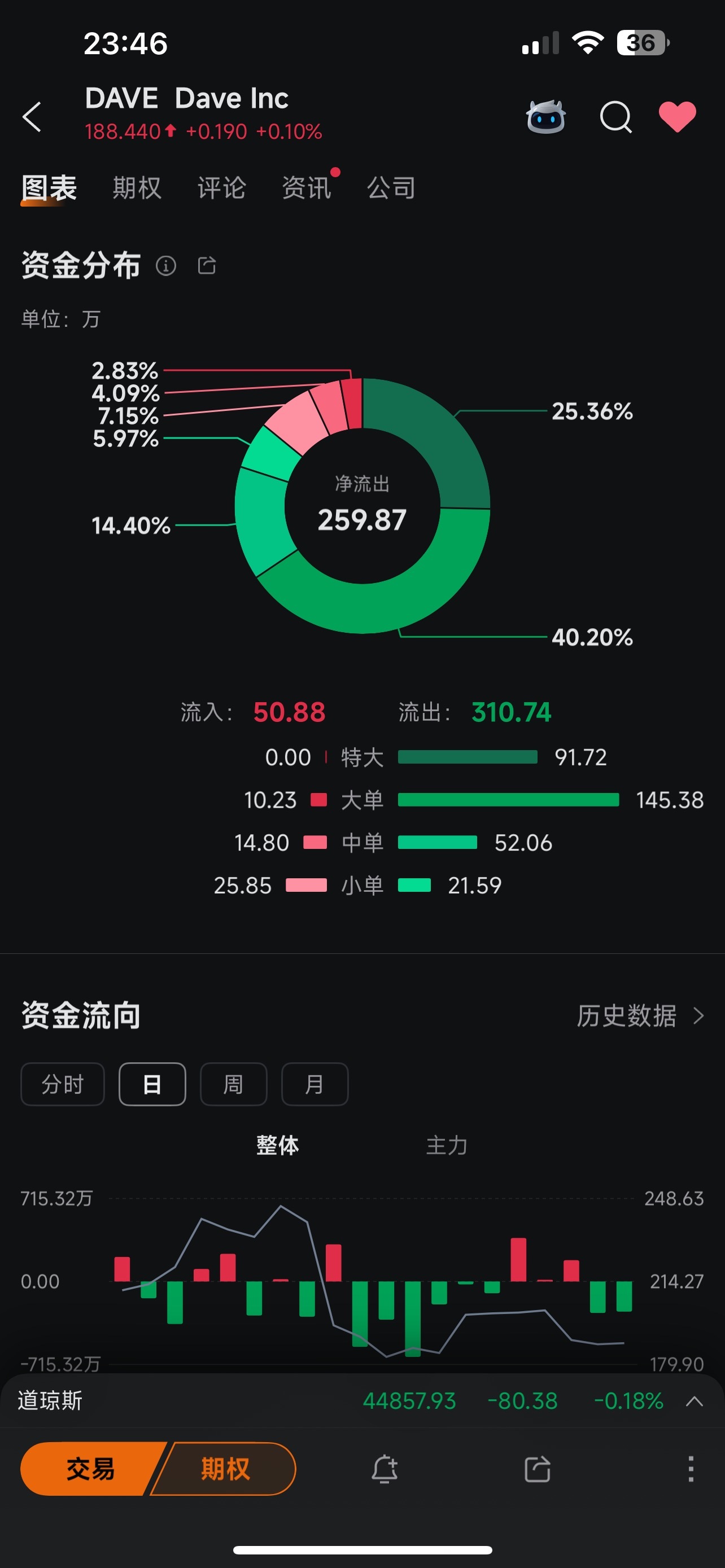The width and height of the screenshot is (725, 1568).
Task: Select the 分时 period chip
Action: point(63,1084)
